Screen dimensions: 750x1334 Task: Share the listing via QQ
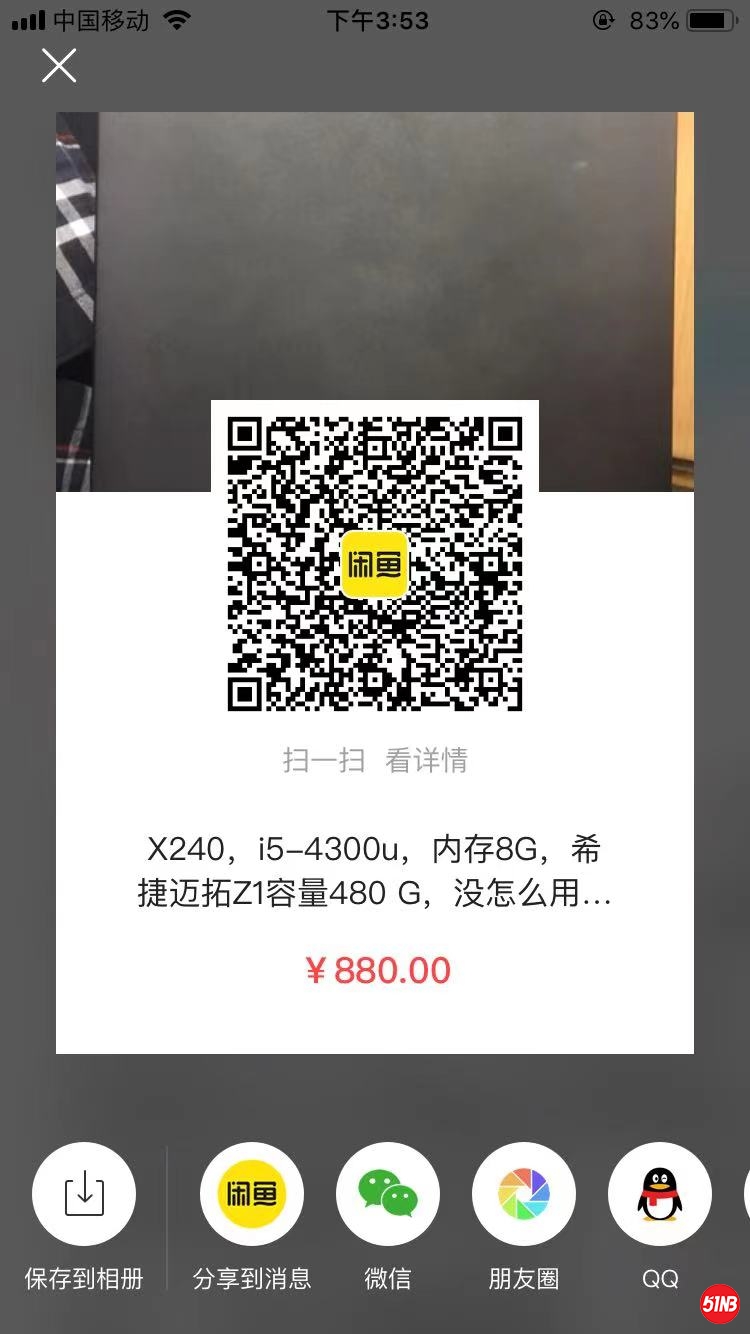click(x=660, y=1194)
